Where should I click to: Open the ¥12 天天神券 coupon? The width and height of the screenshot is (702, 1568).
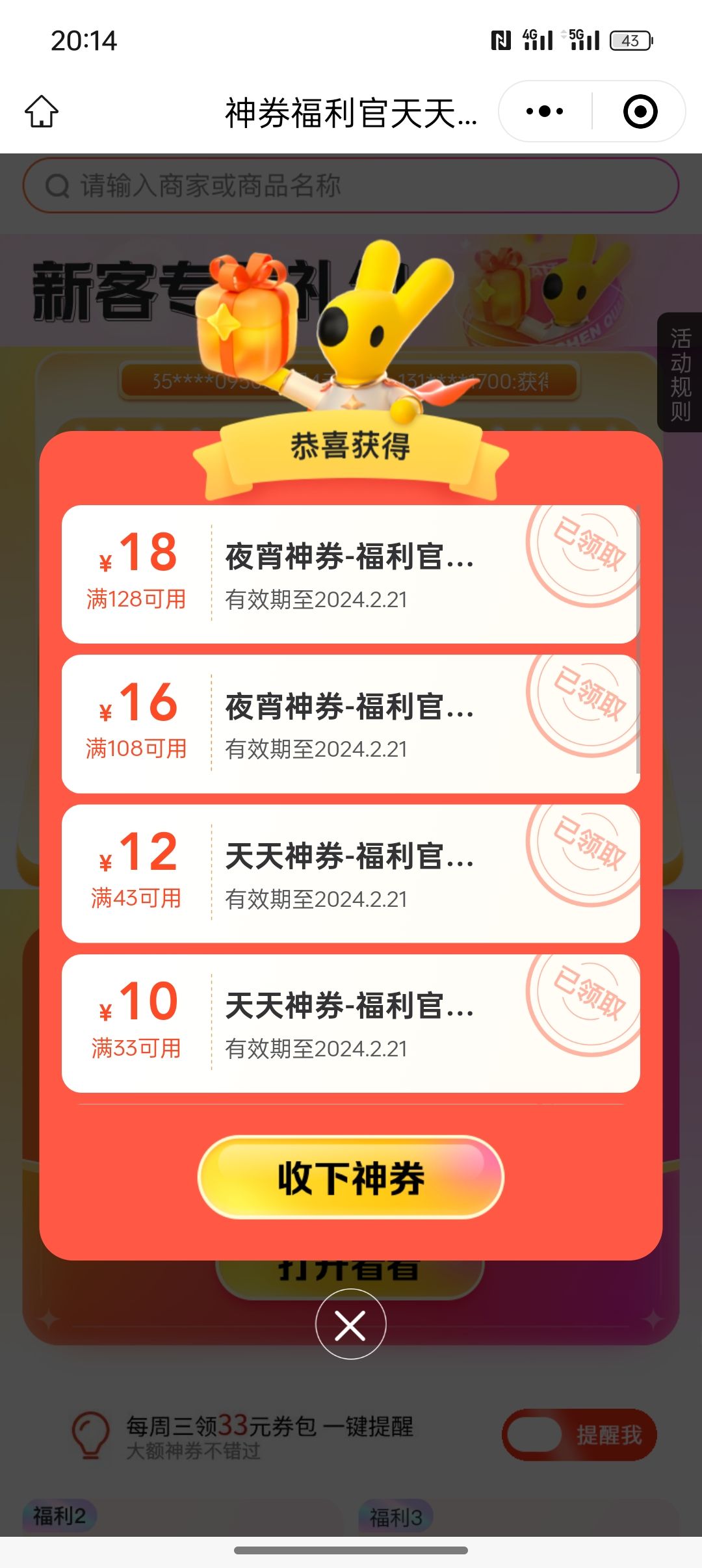[350, 873]
